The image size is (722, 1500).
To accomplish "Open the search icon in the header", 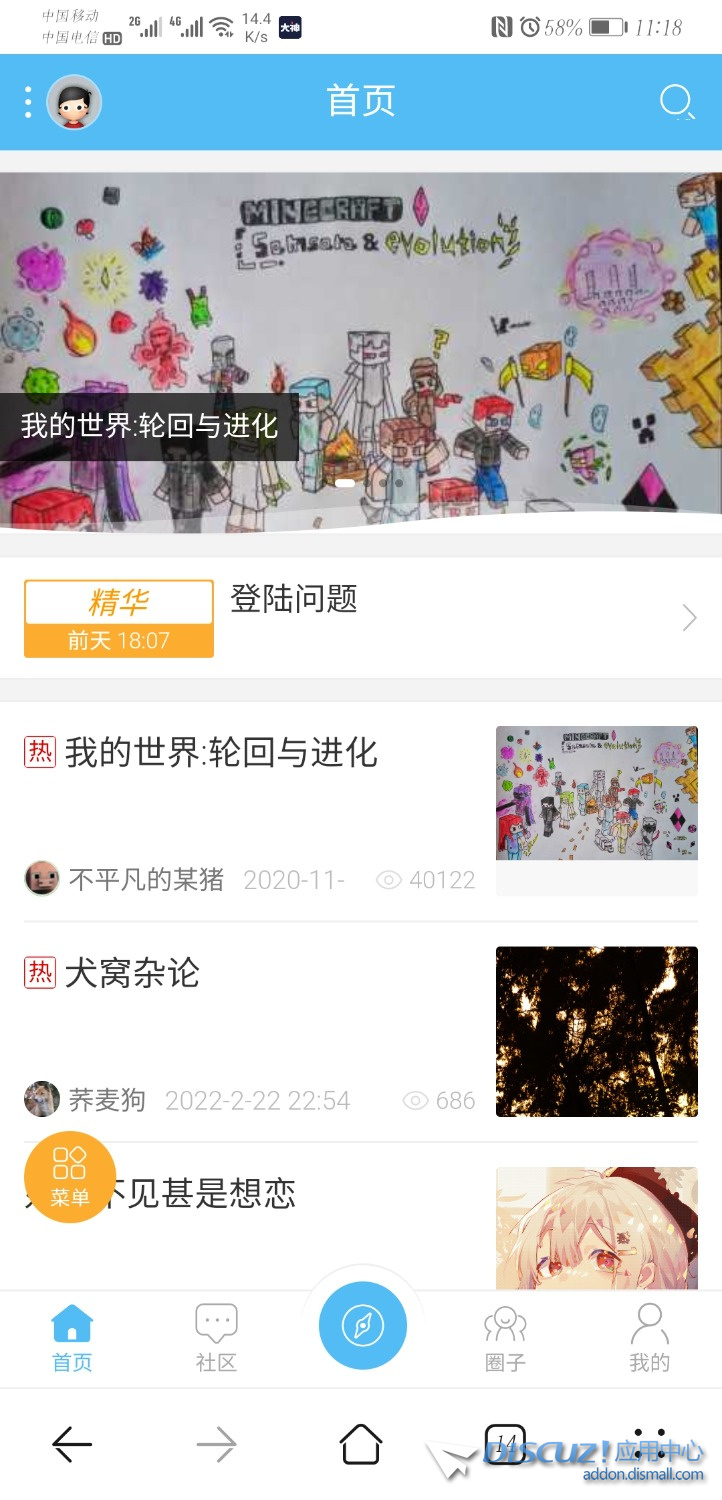I will pos(677,102).
